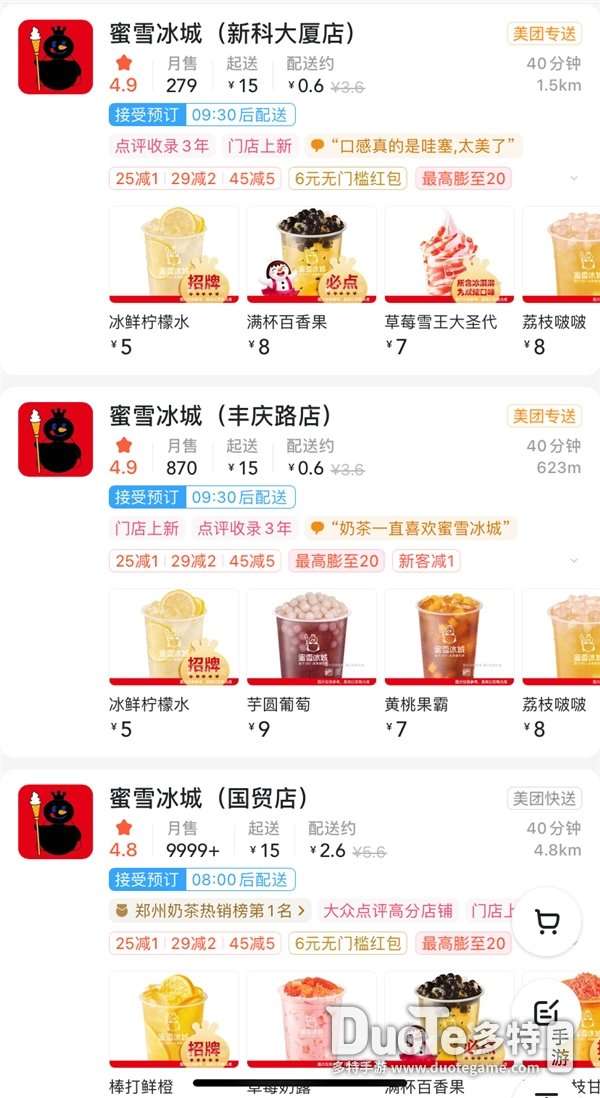Open the 蜜雪冰城（丰庆路店）store
This screenshot has height=1098, width=600.
coord(220,416)
